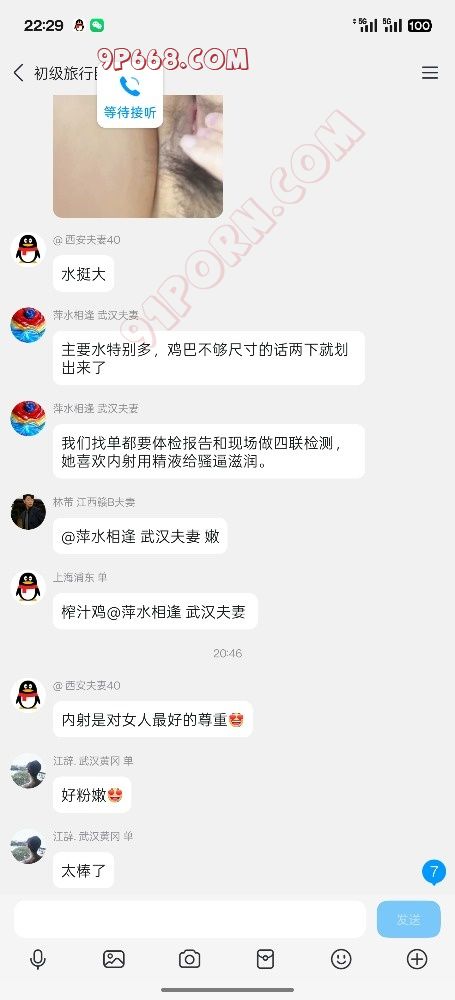Expand more options with plus icon

417,959
